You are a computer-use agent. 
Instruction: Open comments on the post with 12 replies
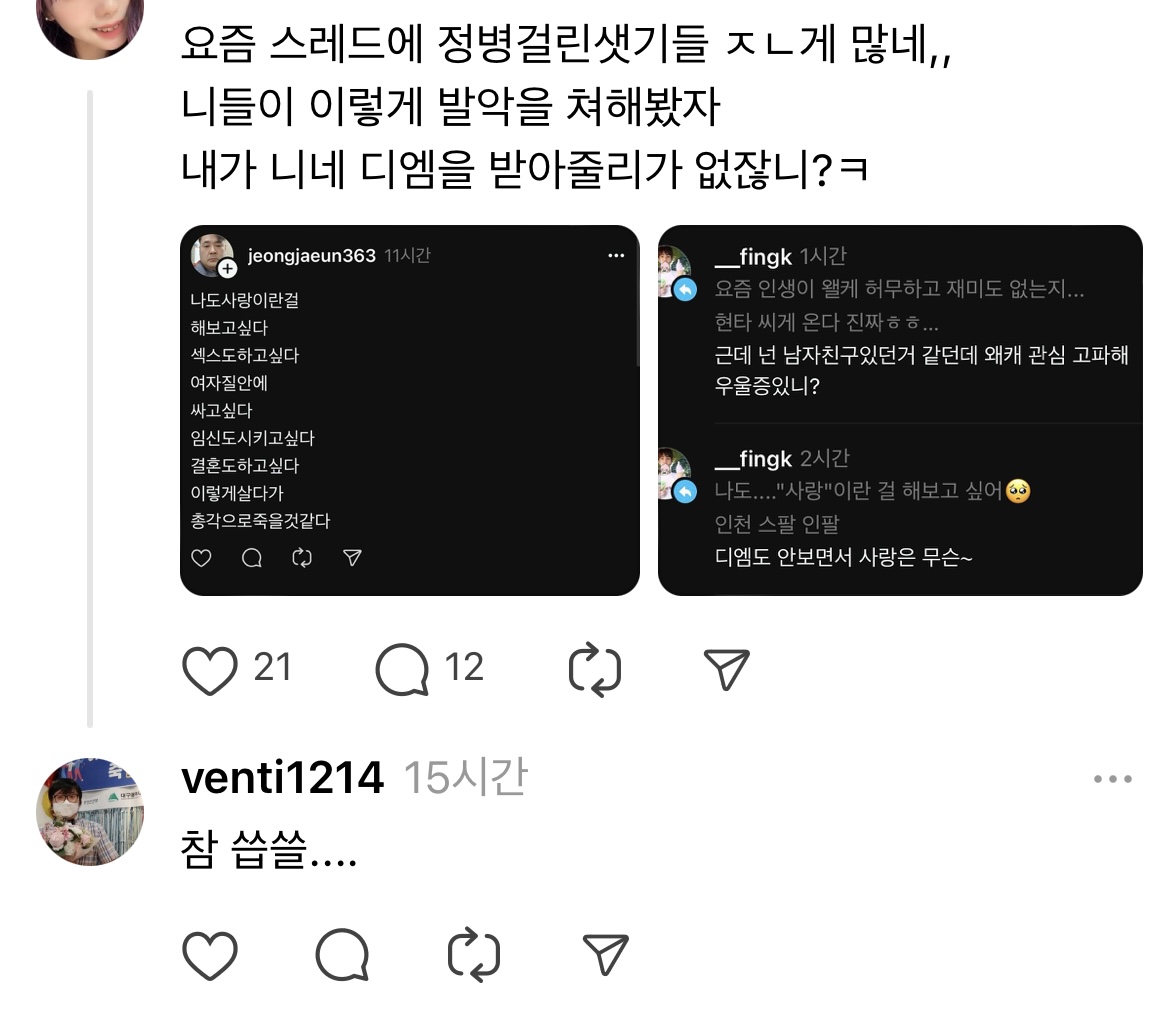(402, 669)
